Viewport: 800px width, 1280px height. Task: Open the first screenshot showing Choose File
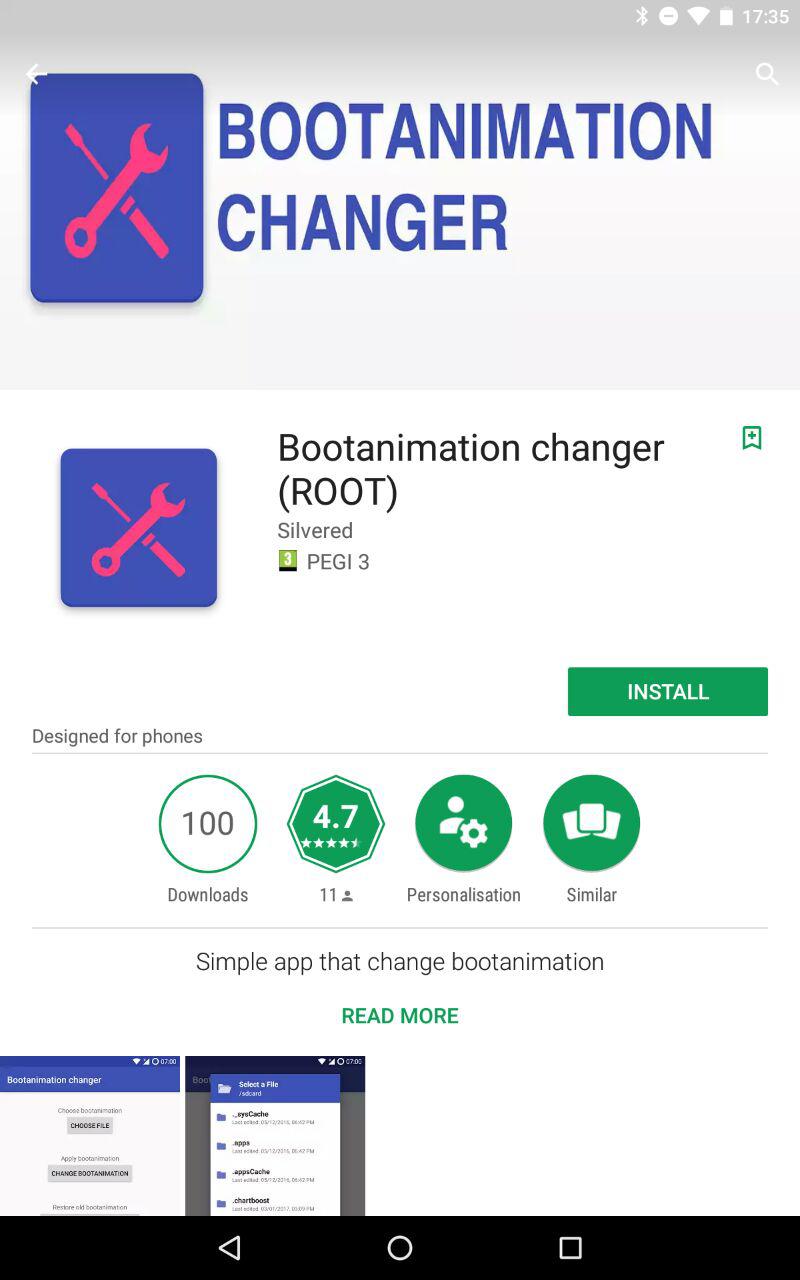[90, 1135]
